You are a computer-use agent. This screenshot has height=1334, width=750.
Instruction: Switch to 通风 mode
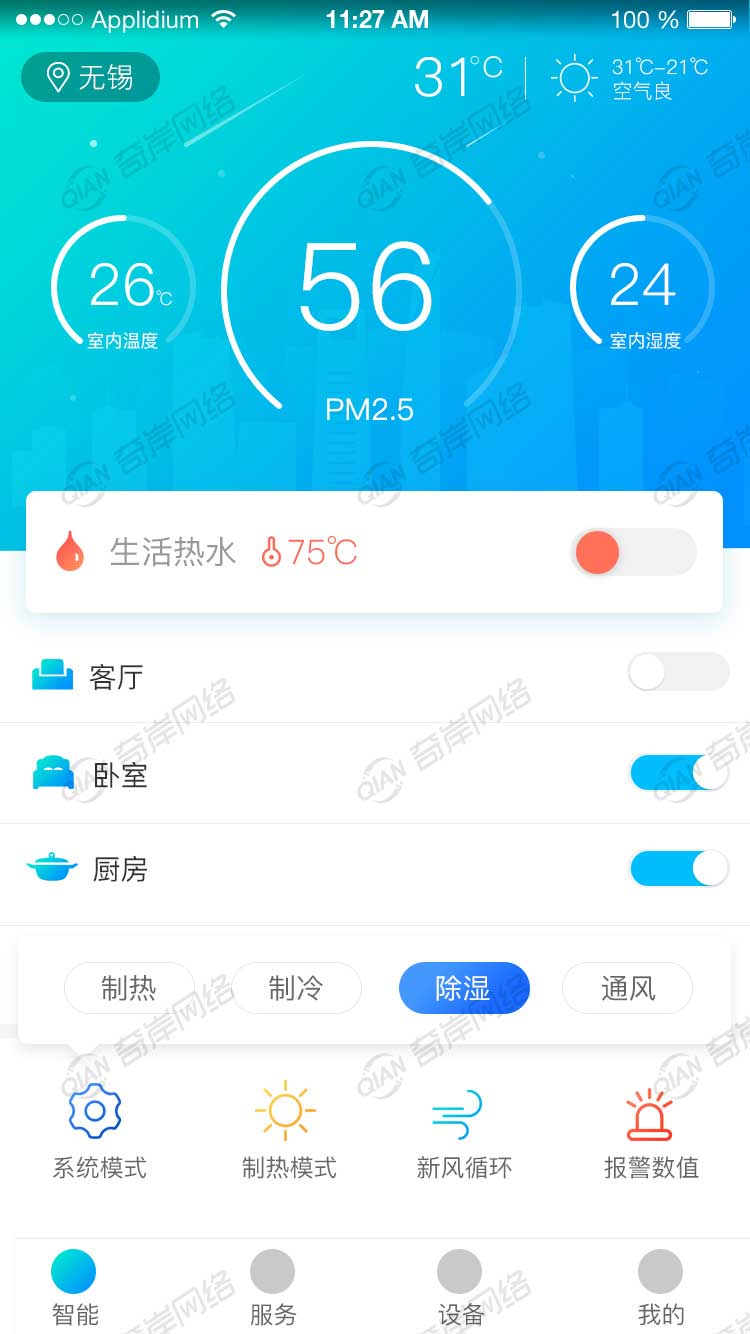coord(627,988)
